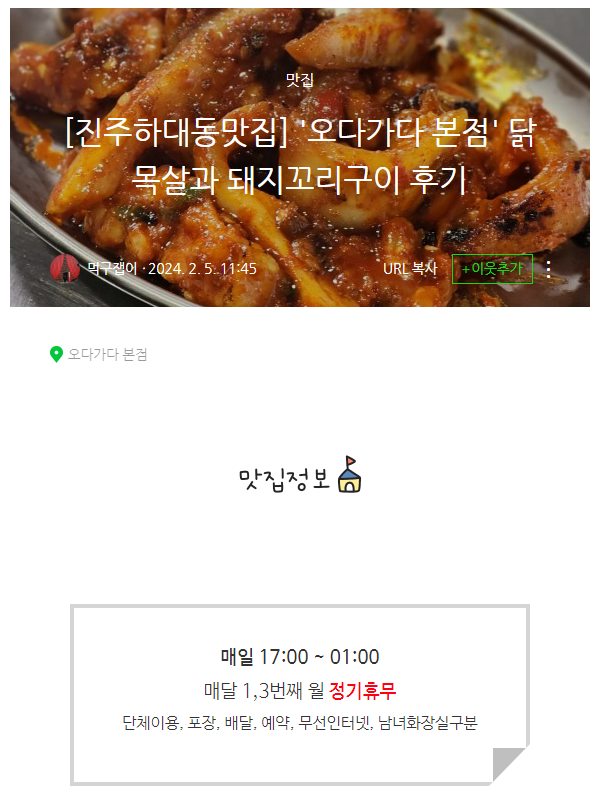The image size is (602, 806).
Task: Open author 먹구잽이's profile
Action: coord(112,269)
